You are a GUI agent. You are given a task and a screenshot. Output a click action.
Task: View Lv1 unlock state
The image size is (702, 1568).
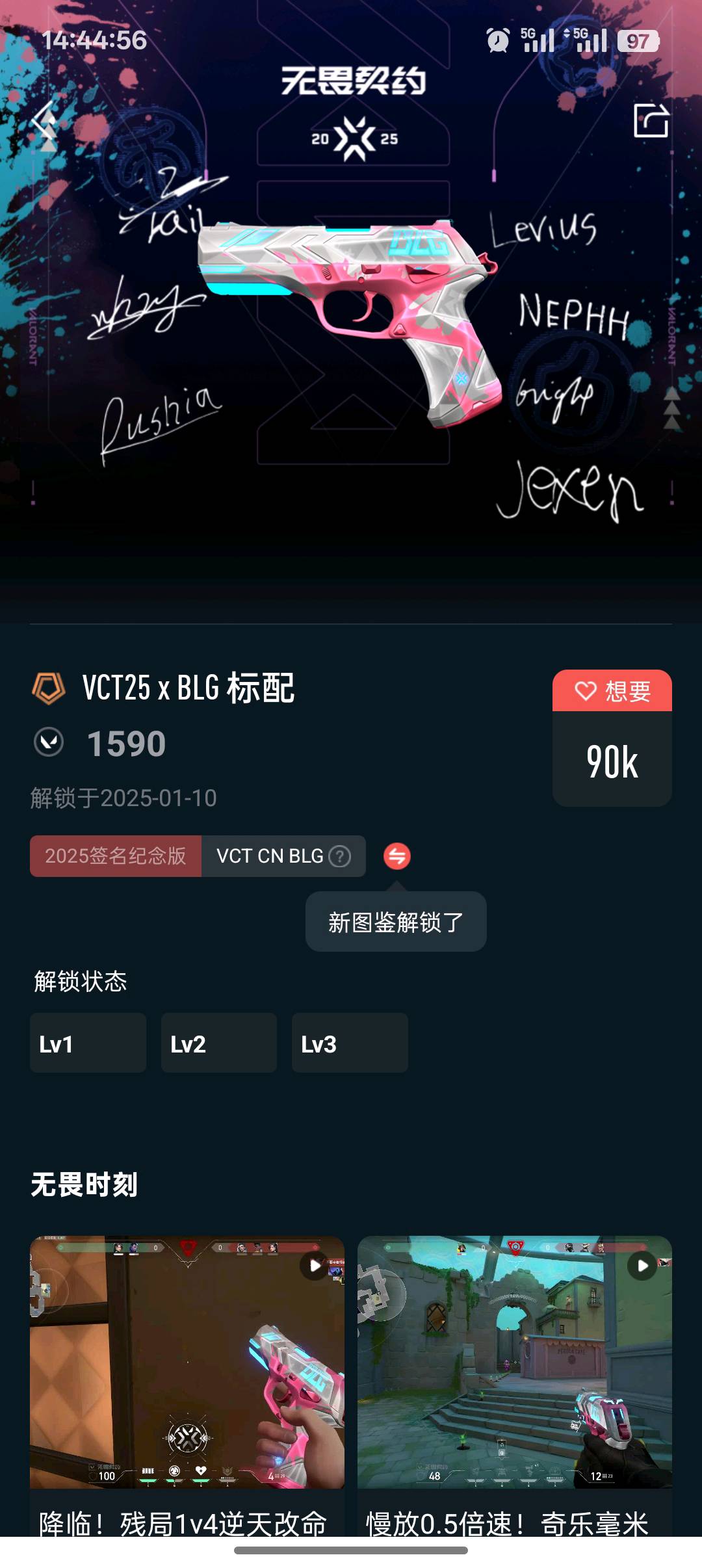88,1043
